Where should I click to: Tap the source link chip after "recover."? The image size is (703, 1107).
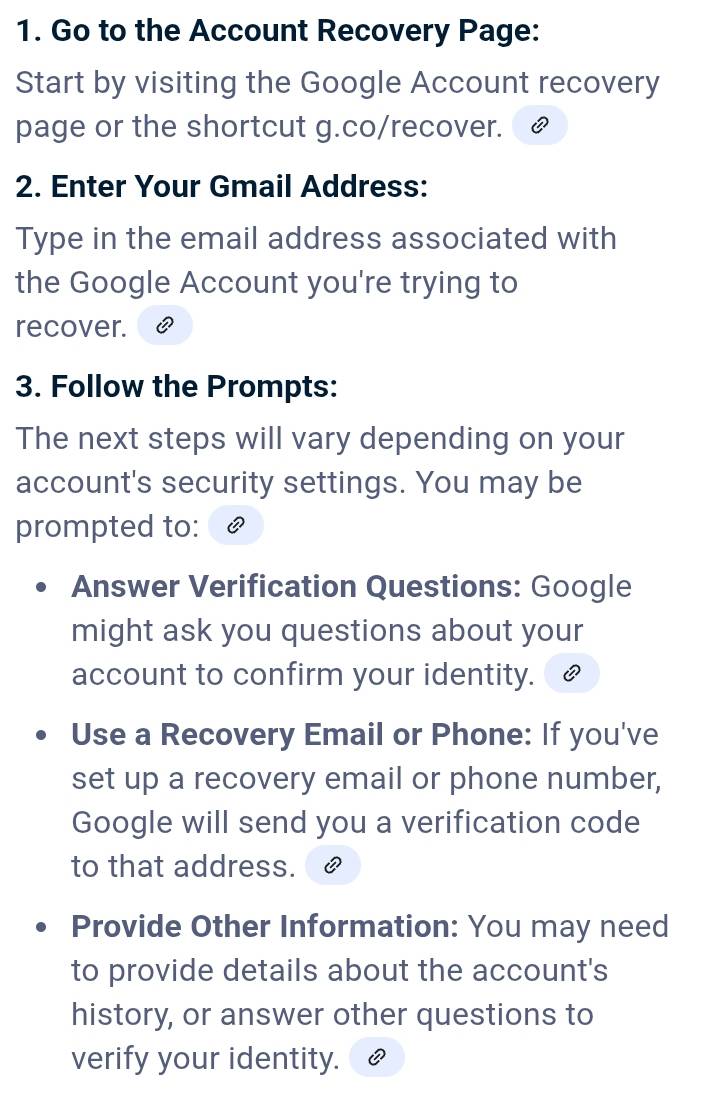pyautogui.click(x=164, y=326)
